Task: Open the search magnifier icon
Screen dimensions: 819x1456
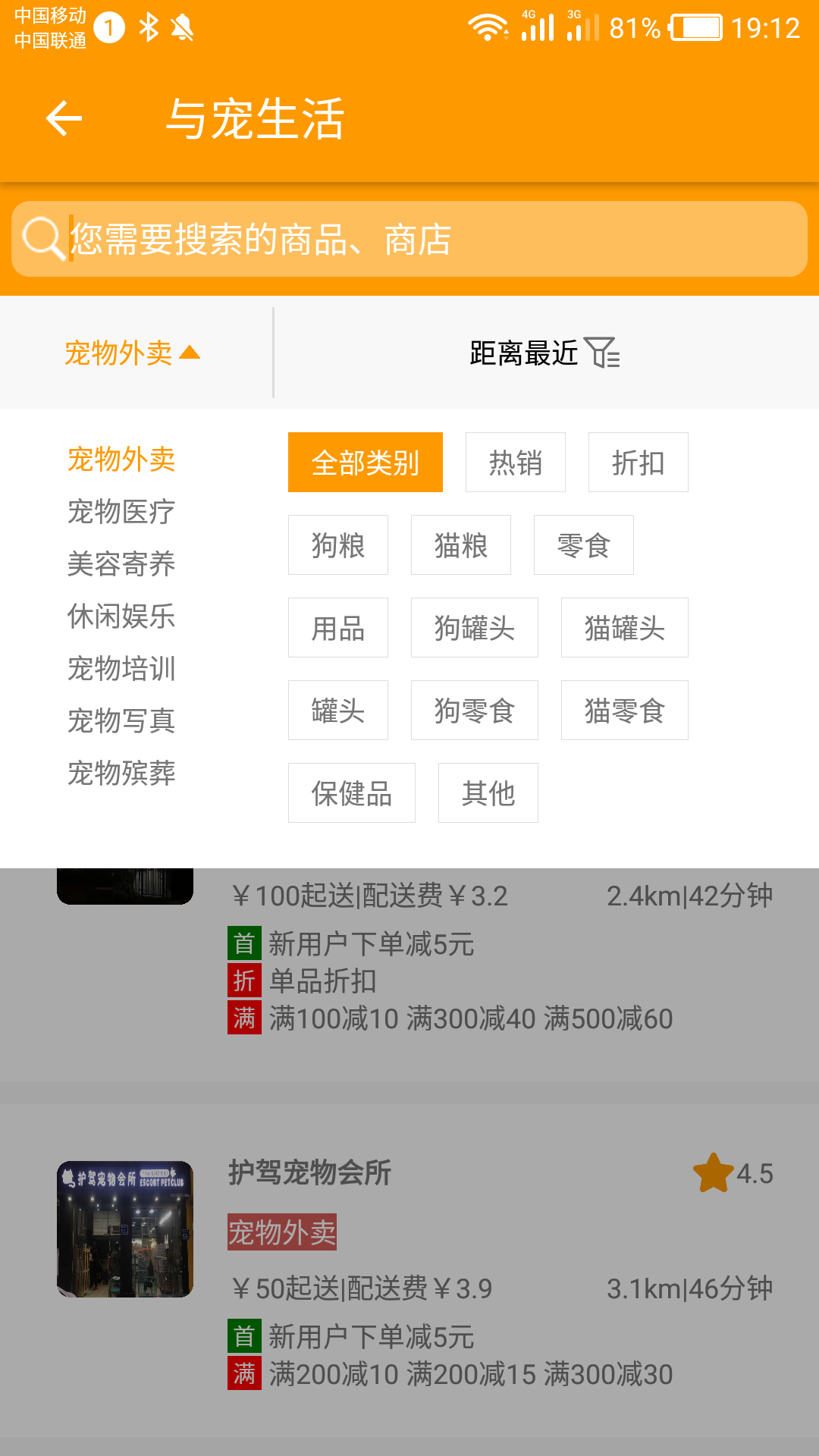Action: [x=43, y=240]
